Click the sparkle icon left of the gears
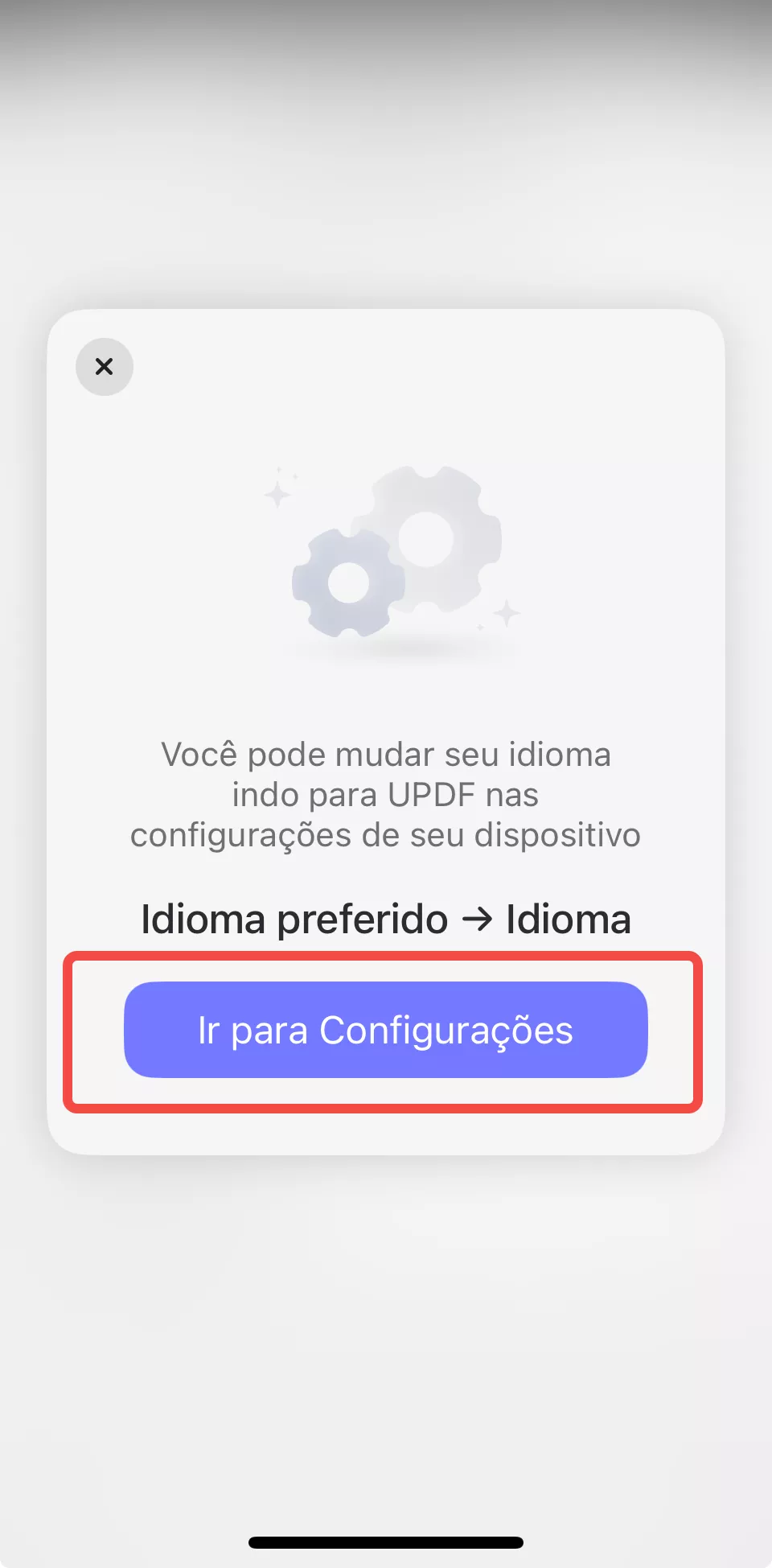Viewport: 772px width, 1568px height. coord(277,493)
